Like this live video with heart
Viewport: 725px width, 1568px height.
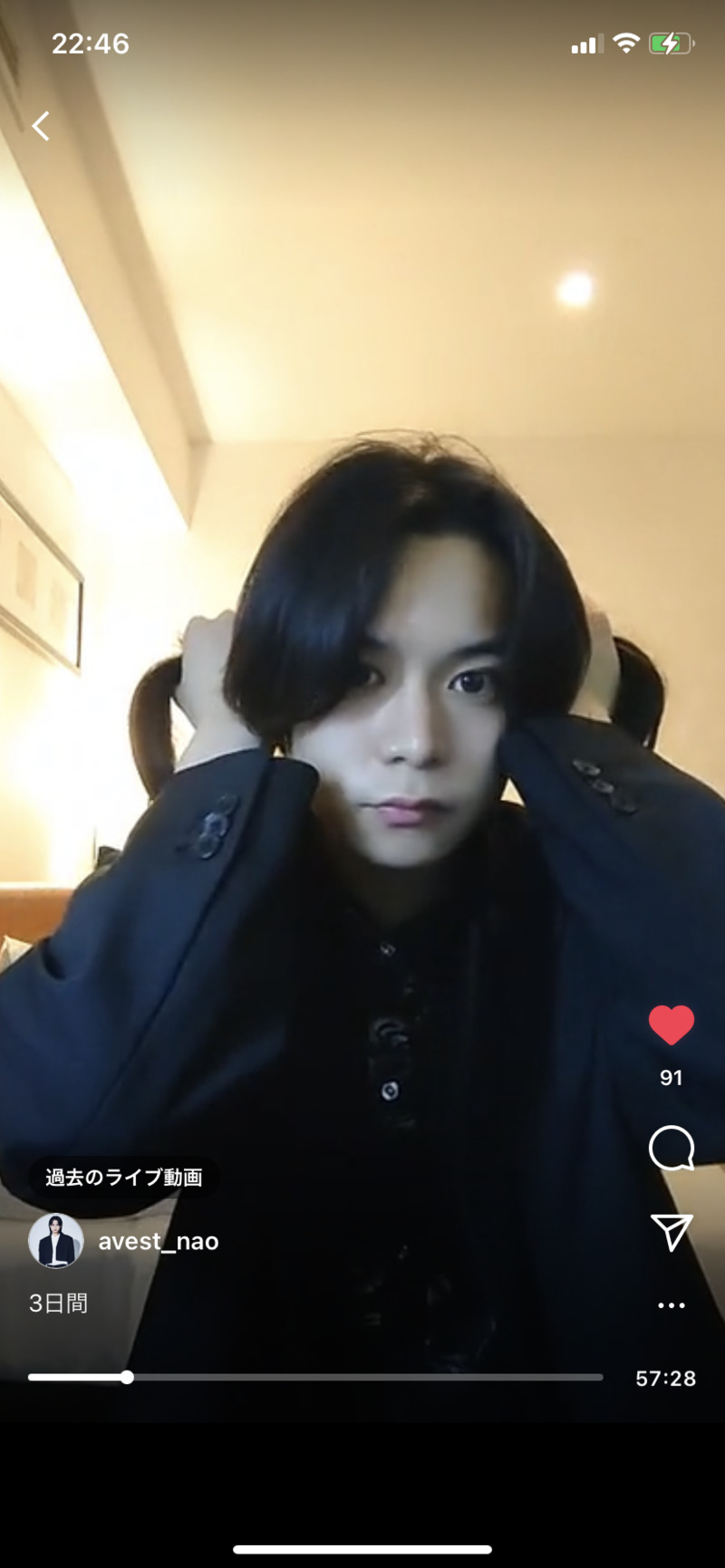[671, 1025]
